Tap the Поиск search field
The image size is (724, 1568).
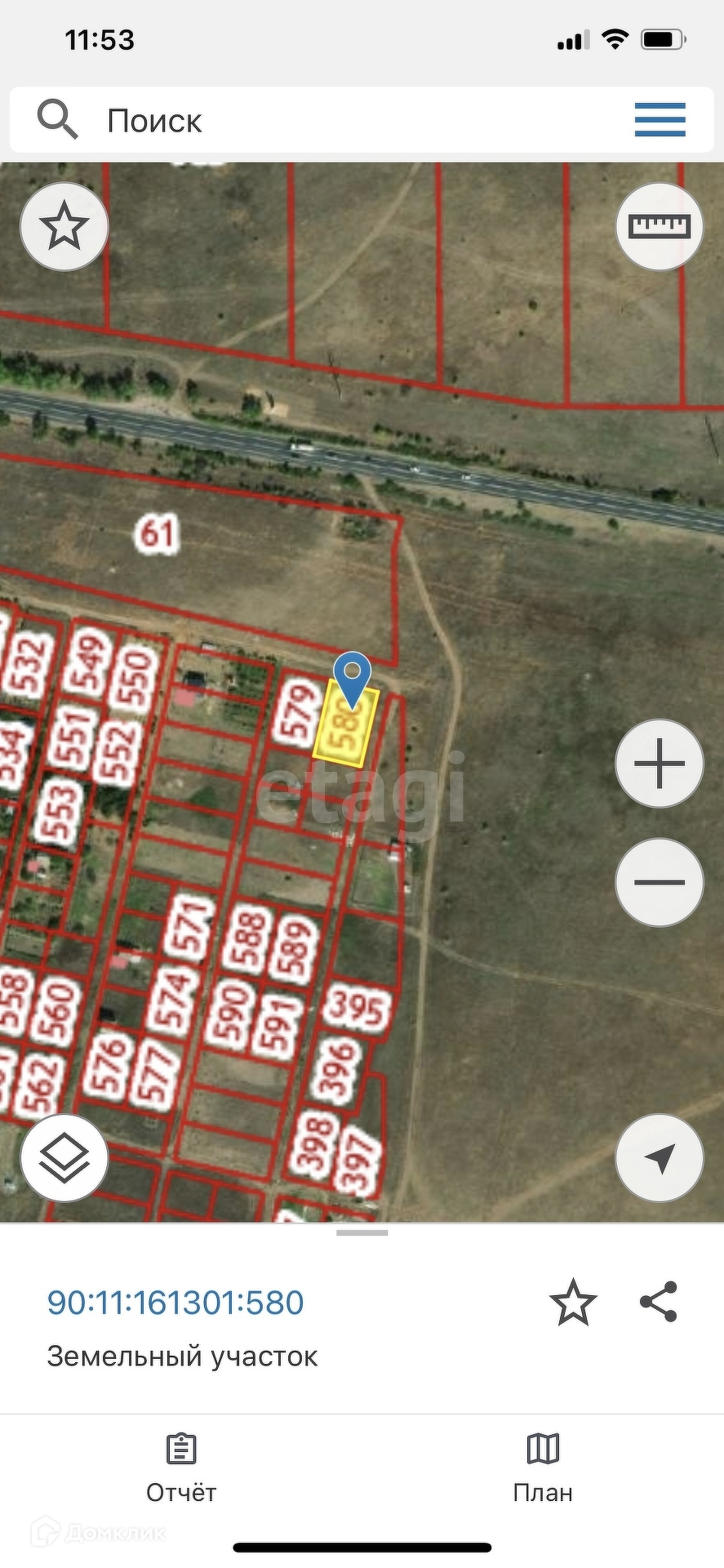[x=326, y=121]
